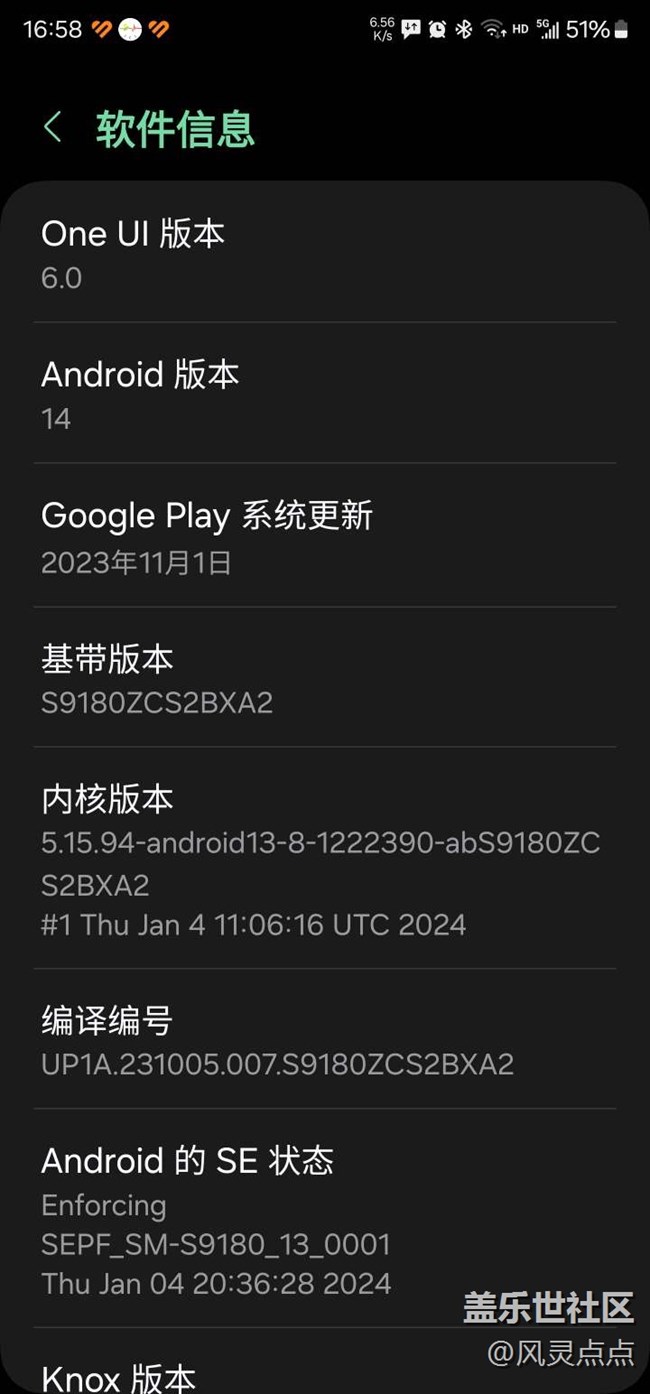Tap the Android 版本 row
Image resolution: width=650 pixels, height=1394 pixels.
pos(324,394)
